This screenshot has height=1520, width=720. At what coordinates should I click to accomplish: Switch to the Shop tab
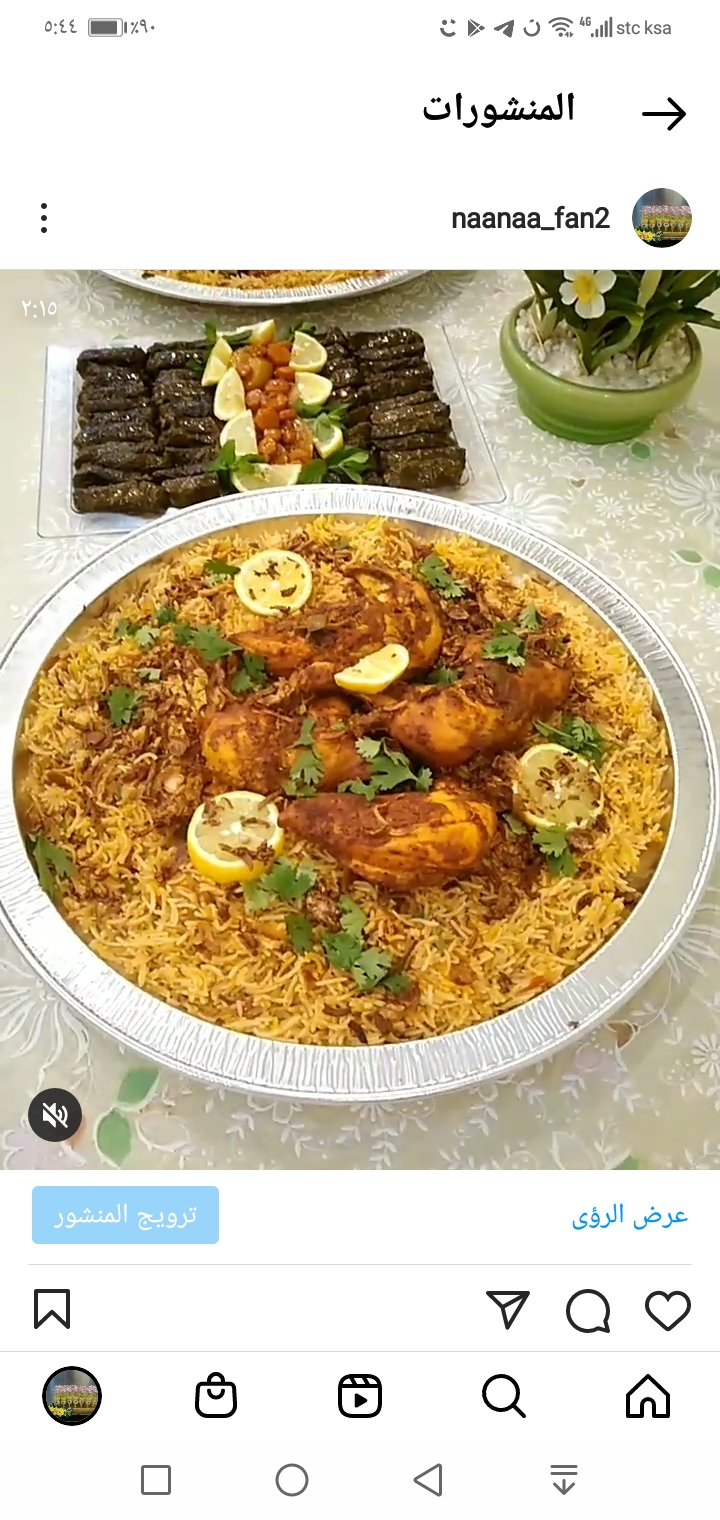tap(216, 1396)
